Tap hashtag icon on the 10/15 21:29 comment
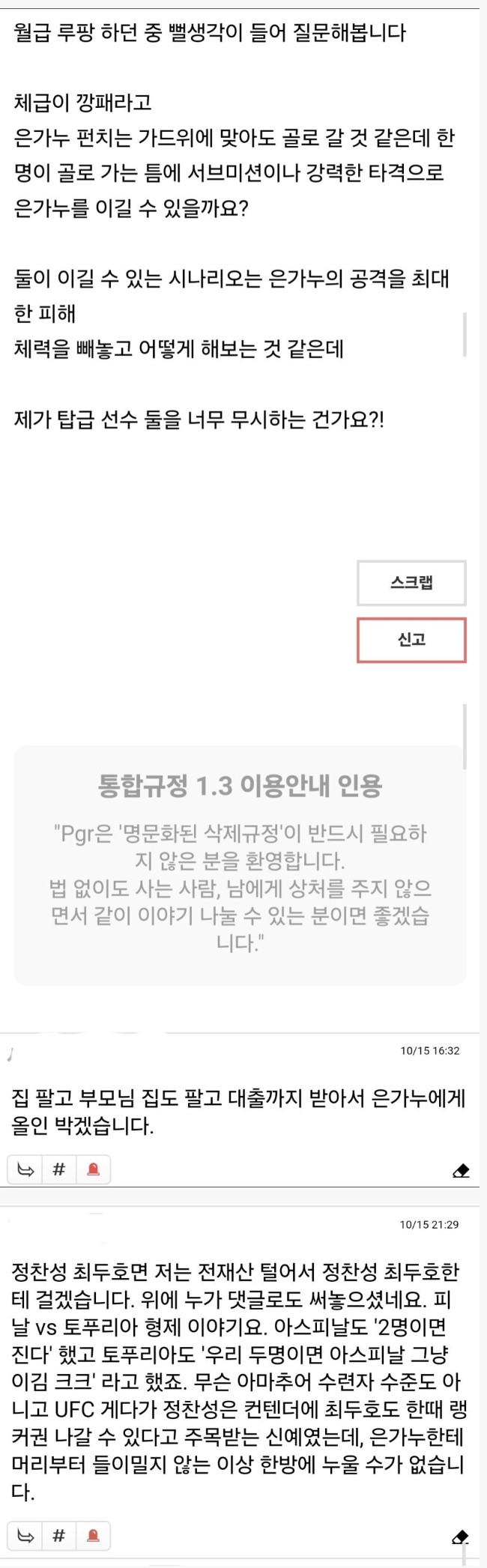Screen dimensions: 487x1568 [59, 1536]
